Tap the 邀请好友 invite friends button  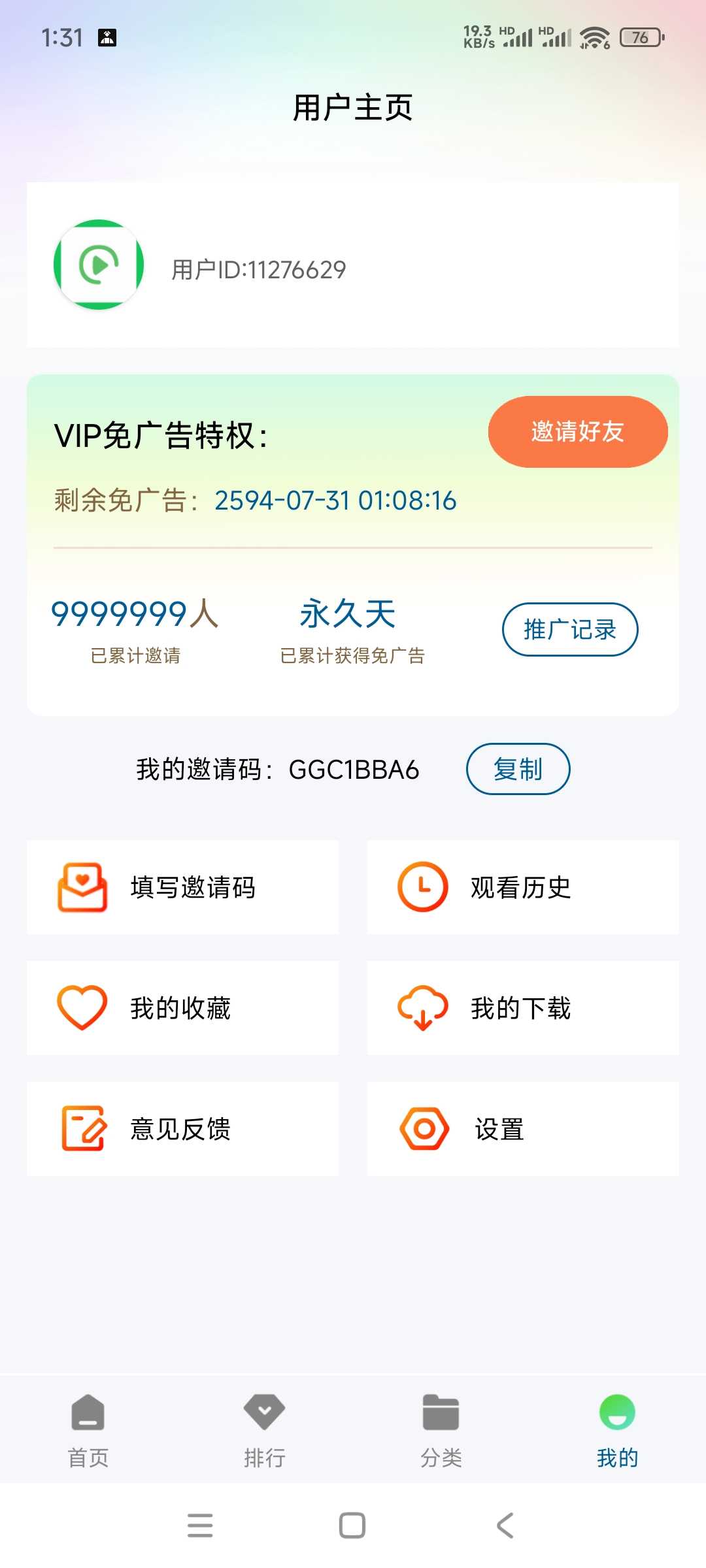pos(577,432)
